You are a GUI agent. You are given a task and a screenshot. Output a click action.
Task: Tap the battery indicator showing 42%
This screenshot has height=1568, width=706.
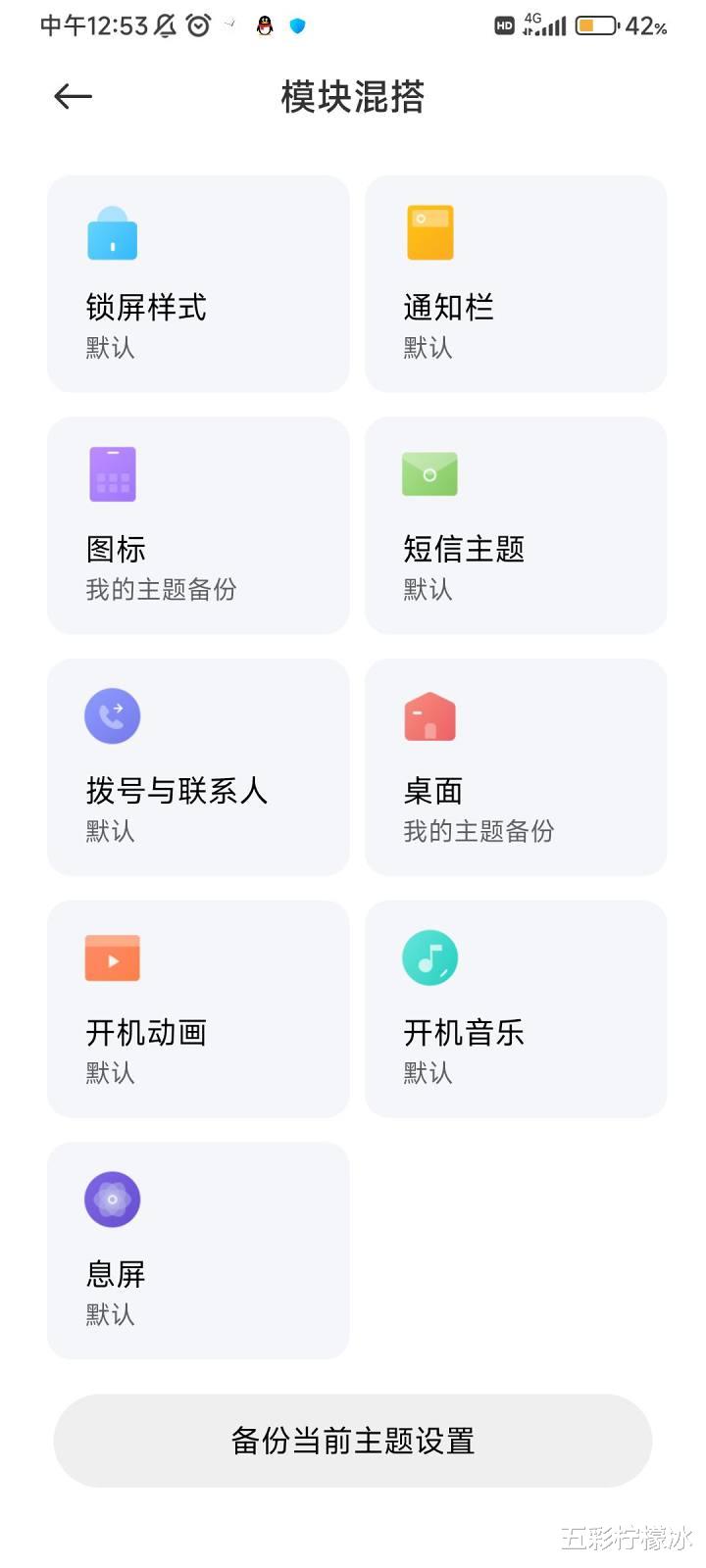pos(596,25)
